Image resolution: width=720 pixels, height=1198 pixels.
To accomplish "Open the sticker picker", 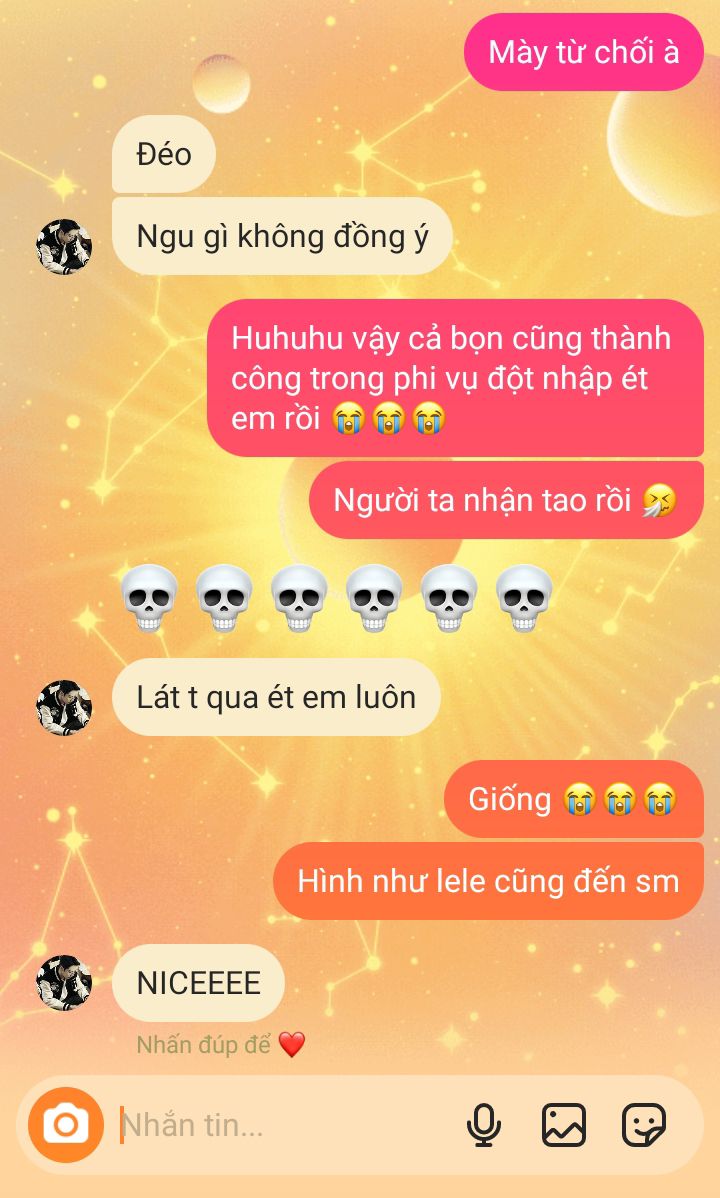I will 644,1125.
